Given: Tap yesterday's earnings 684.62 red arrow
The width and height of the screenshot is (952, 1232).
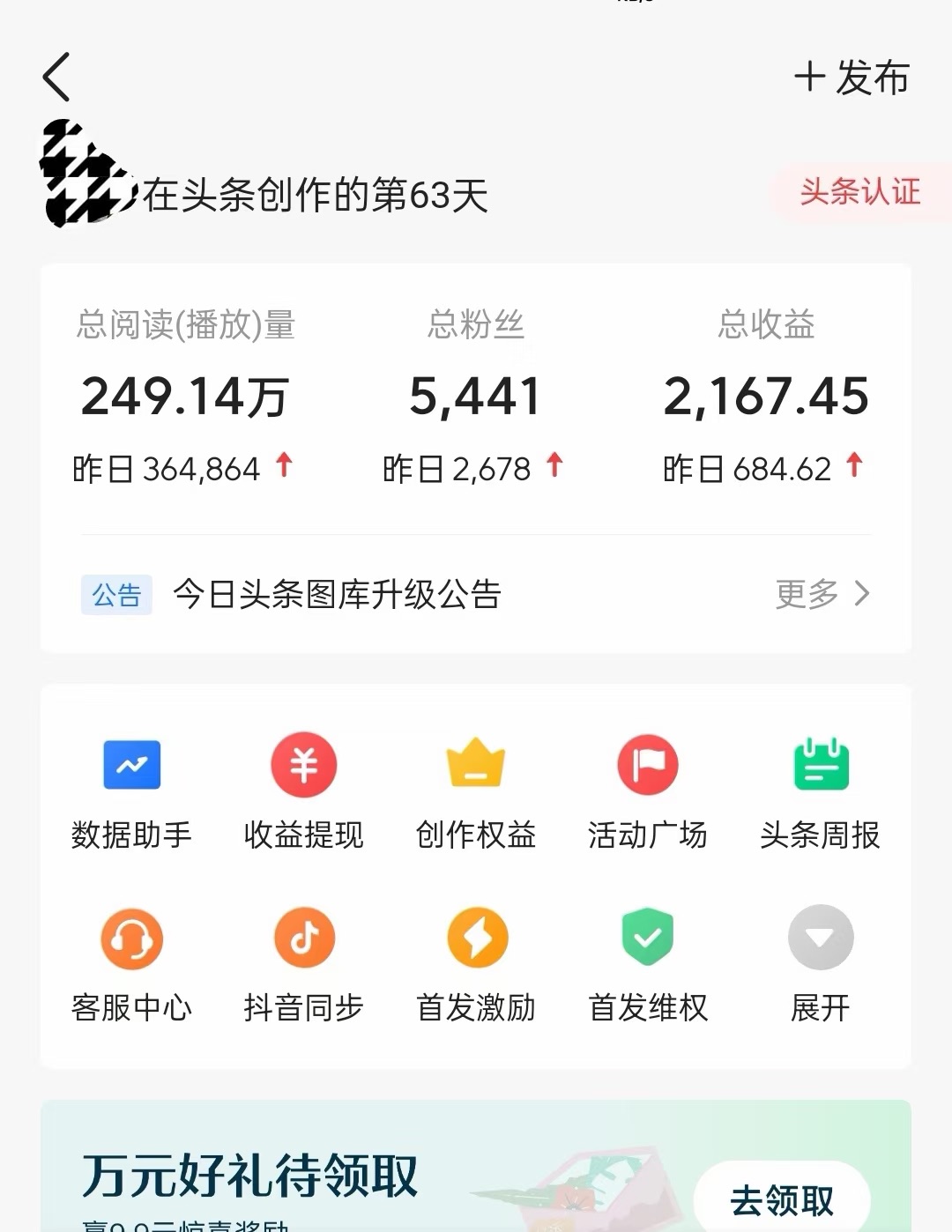Looking at the screenshot, I should [853, 466].
